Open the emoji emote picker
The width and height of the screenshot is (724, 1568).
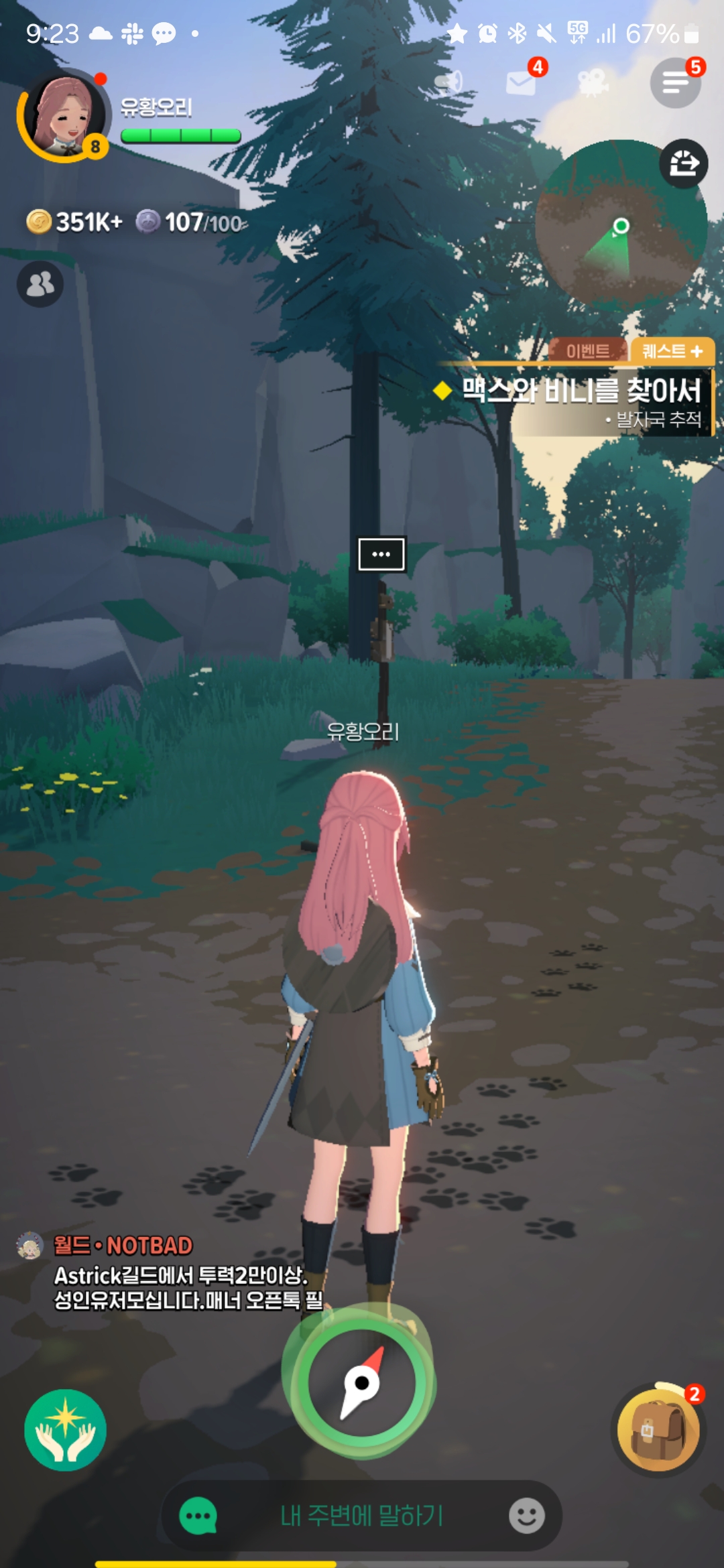click(527, 1516)
